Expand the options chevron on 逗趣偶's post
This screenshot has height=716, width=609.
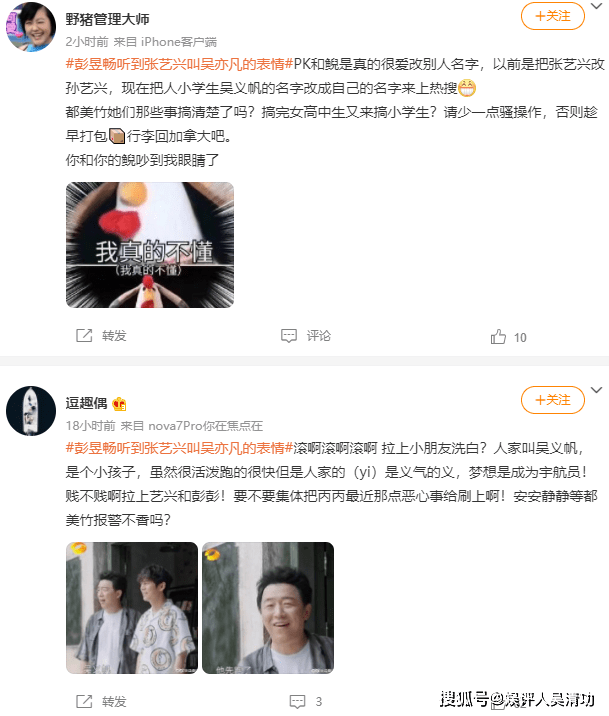coord(597,389)
